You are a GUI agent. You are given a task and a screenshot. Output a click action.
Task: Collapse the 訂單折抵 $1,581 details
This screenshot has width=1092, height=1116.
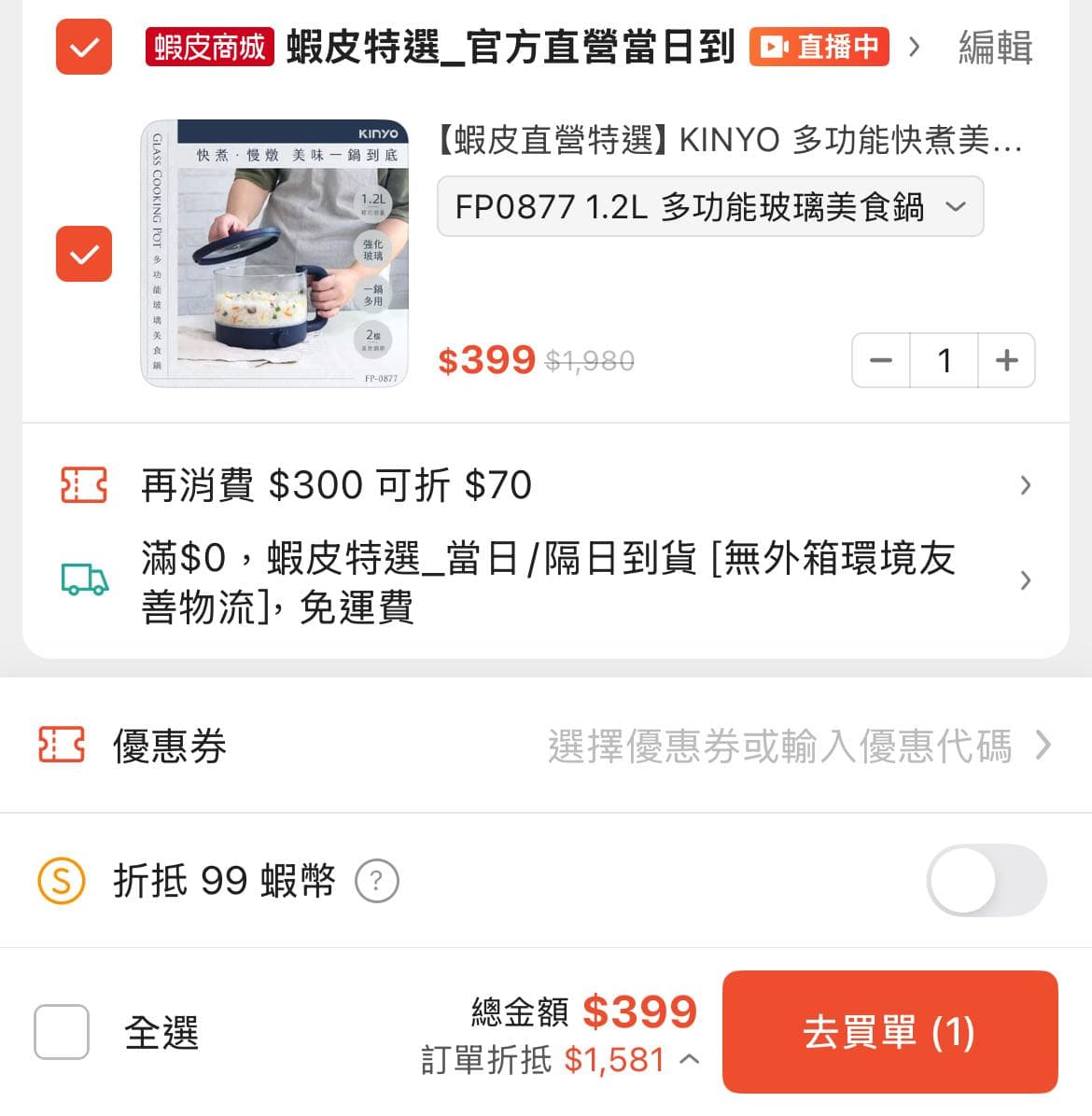point(689,1060)
